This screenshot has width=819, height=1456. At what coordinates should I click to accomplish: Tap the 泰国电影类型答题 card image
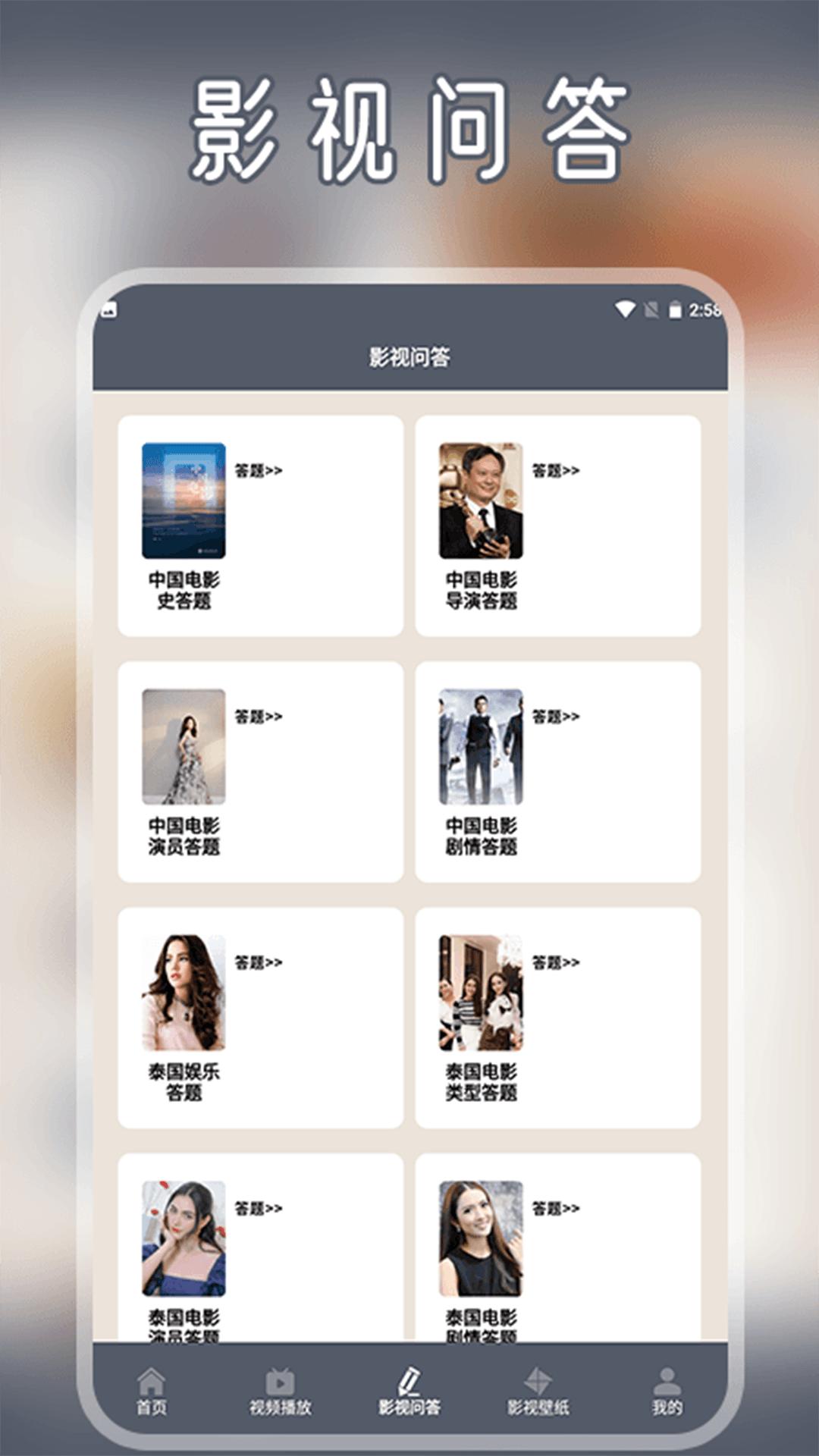tap(482, 993)
